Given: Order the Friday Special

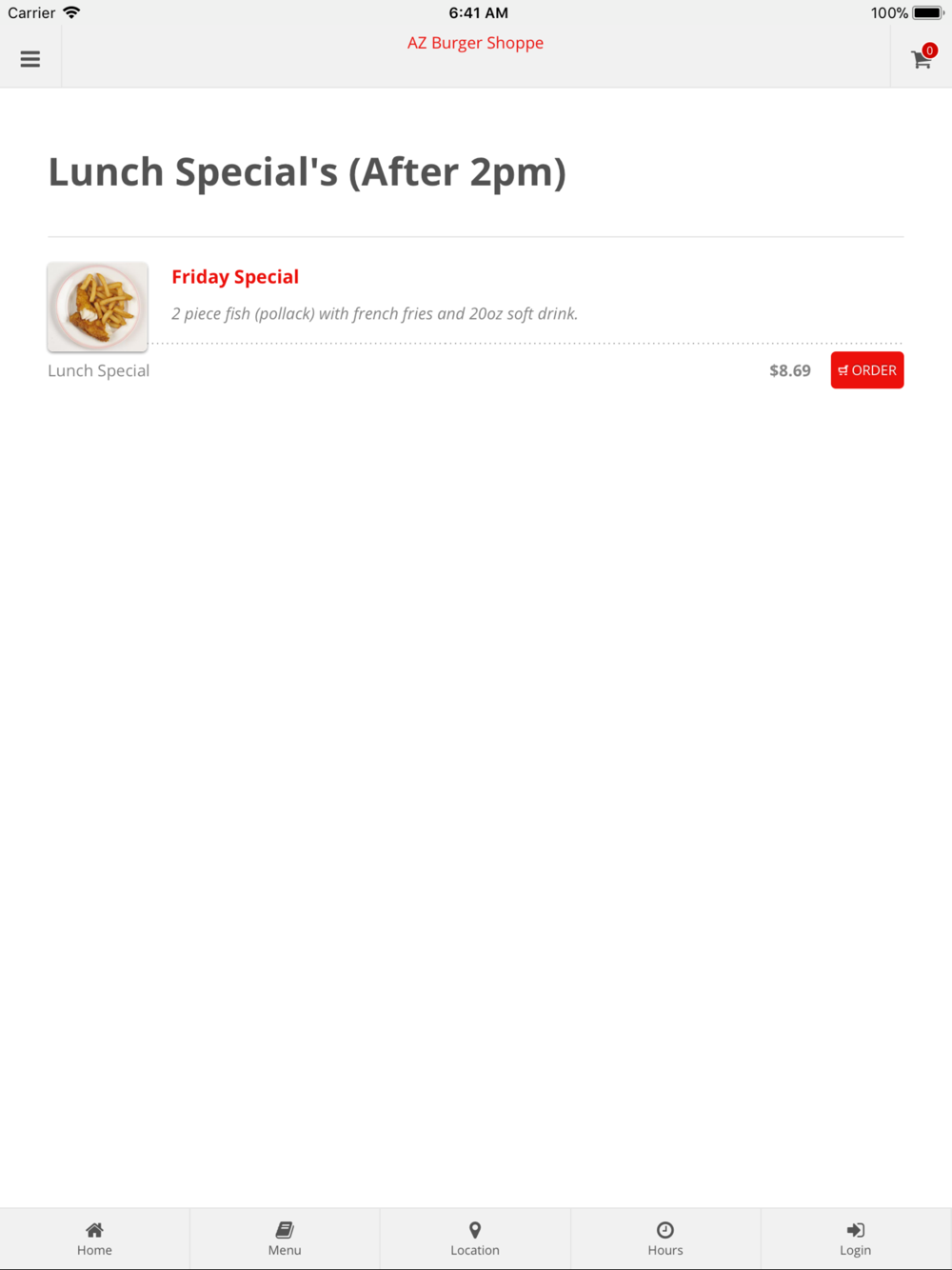Looking at the screenshot, I should [x=867, y=370].
